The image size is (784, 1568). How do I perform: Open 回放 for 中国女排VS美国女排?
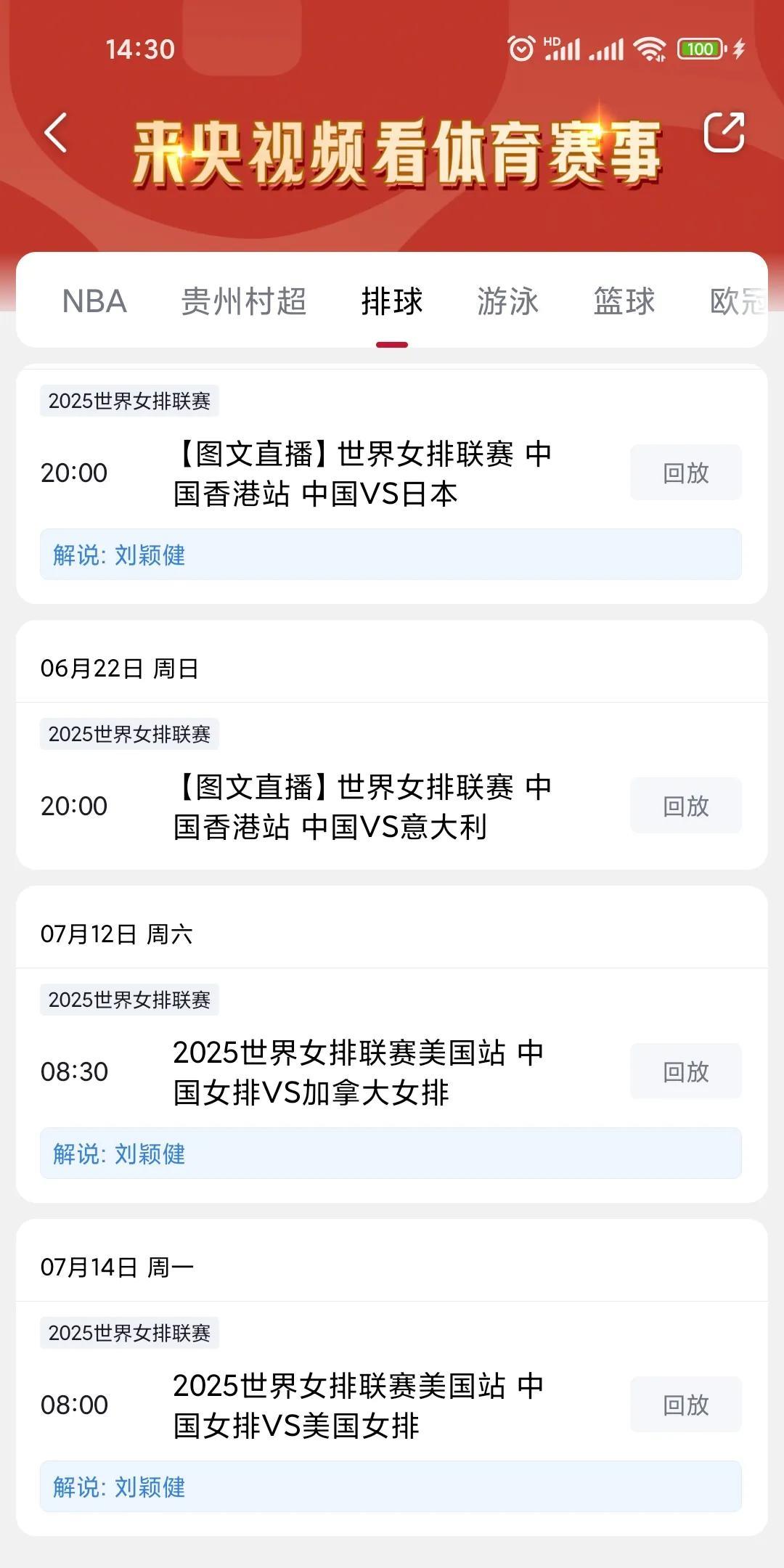[x=685, y=1405]
